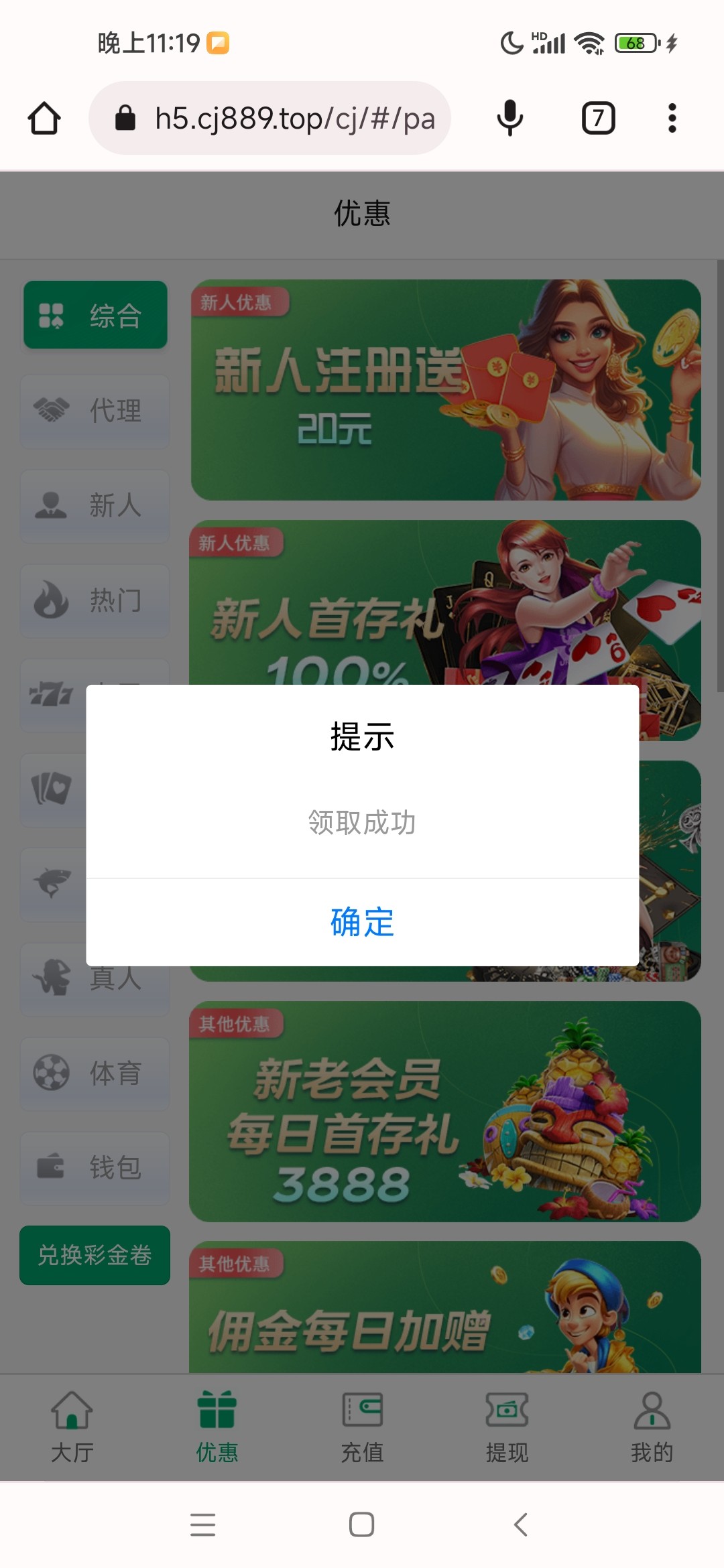Open the browser home page

pyautogui.click(x=44, y=119)
